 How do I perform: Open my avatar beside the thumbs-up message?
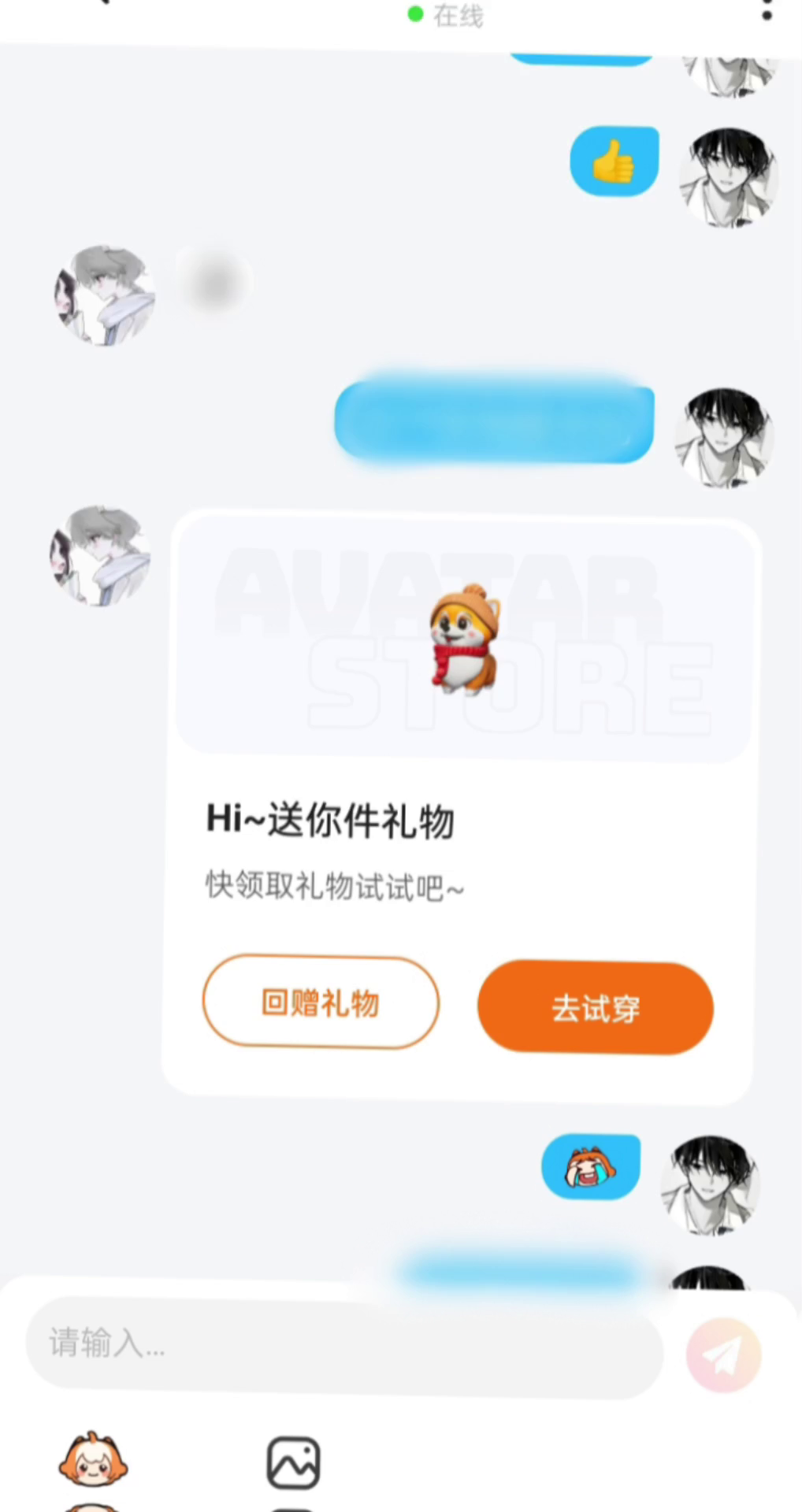click(x=729, y=178)
